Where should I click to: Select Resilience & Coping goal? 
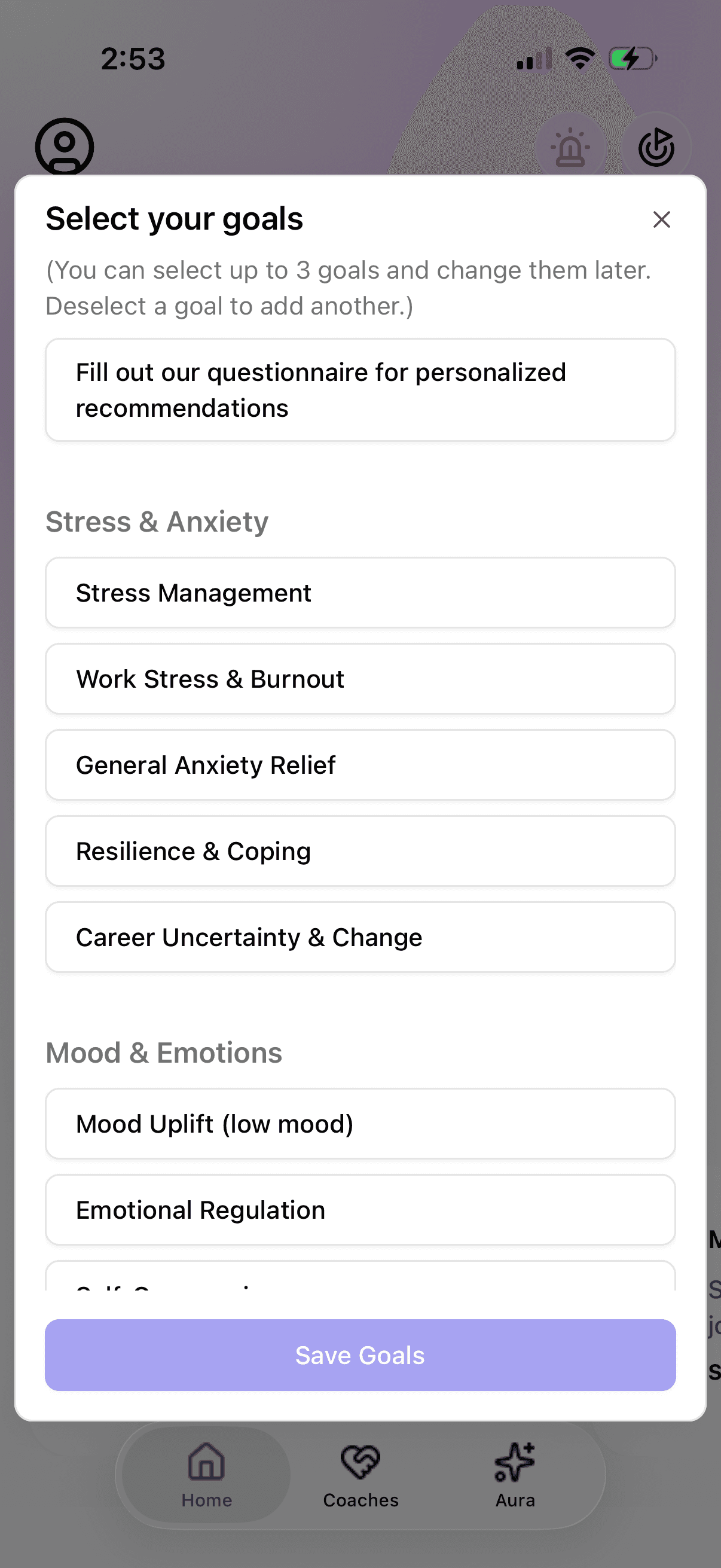coord(360,851)
